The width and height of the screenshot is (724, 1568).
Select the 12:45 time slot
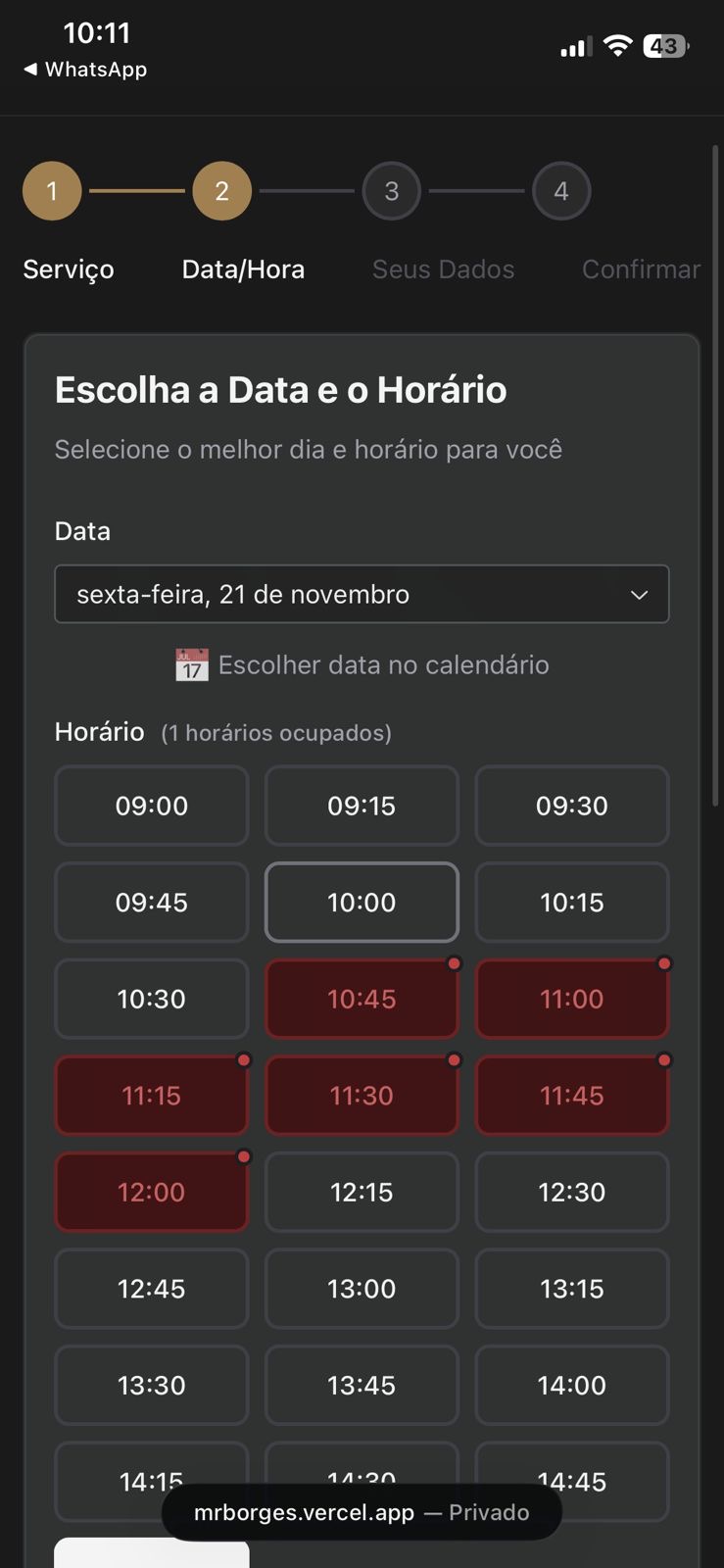coord(152,1289)
